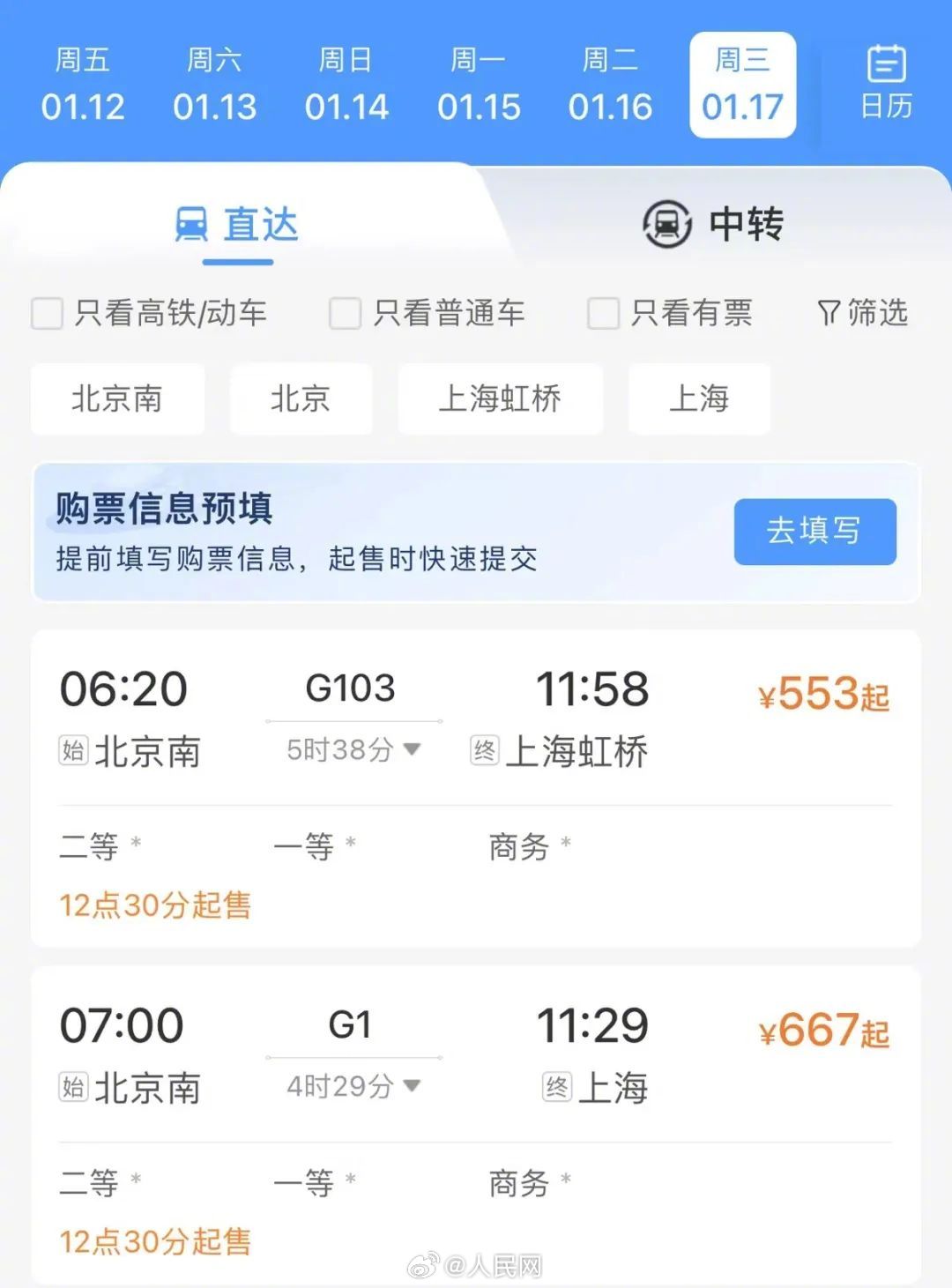The width and height of the screenshot is (952, 1288).
Task: Click the 去填写 button
Action: click(x=814, y=531)
